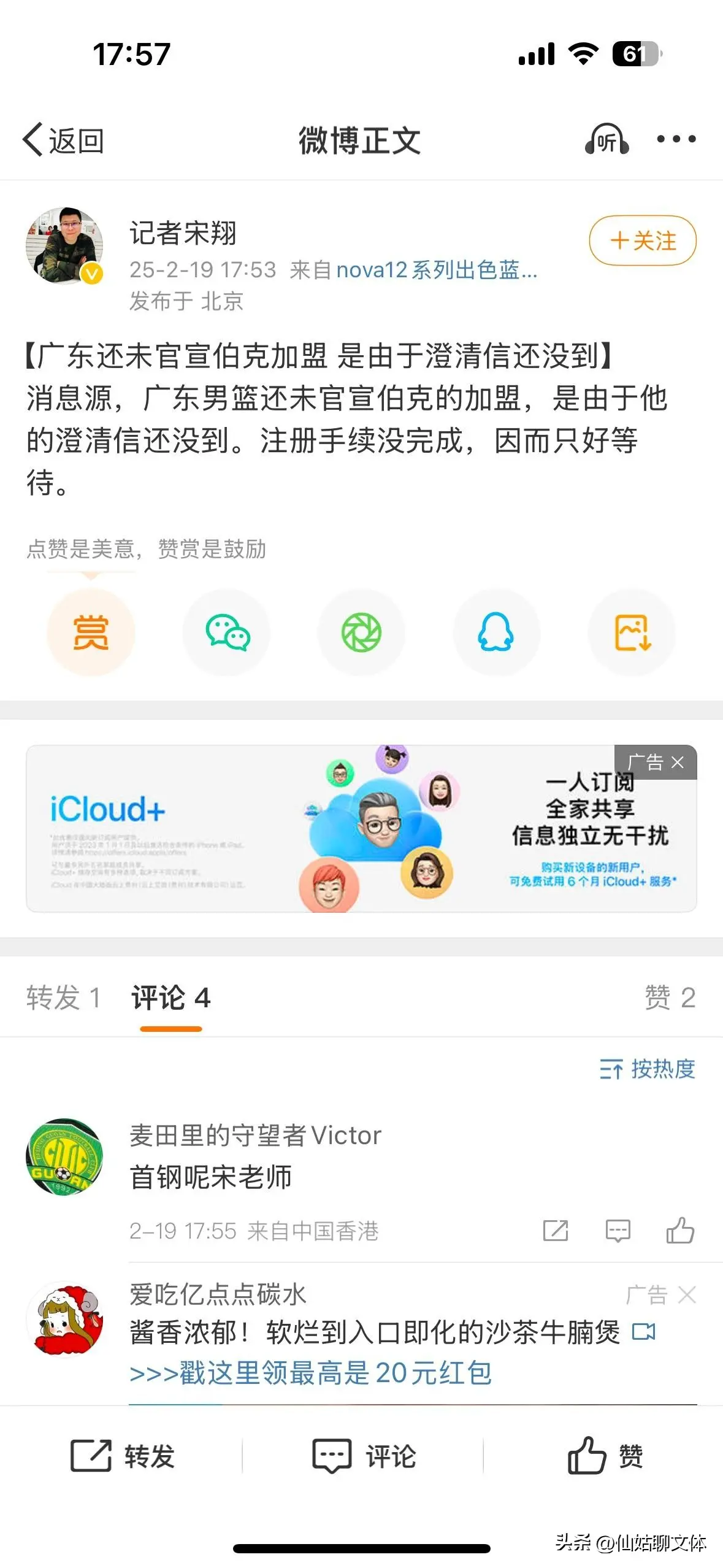The height and width of the screenshot is (1568, 723).
Task: Open 记者宋翔's profile avatar
Action: click(64, 245)
